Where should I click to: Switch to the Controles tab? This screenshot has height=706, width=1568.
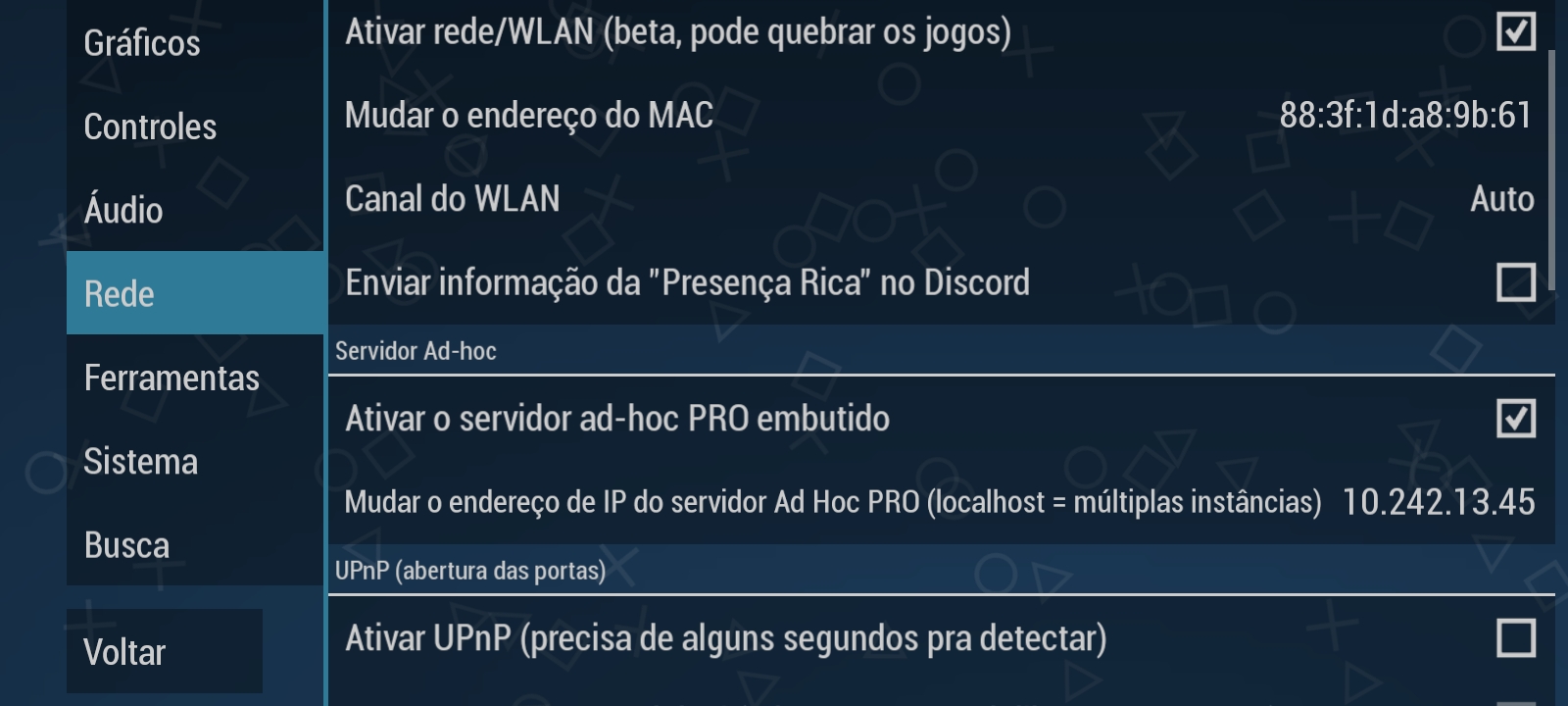click(151, 126)
